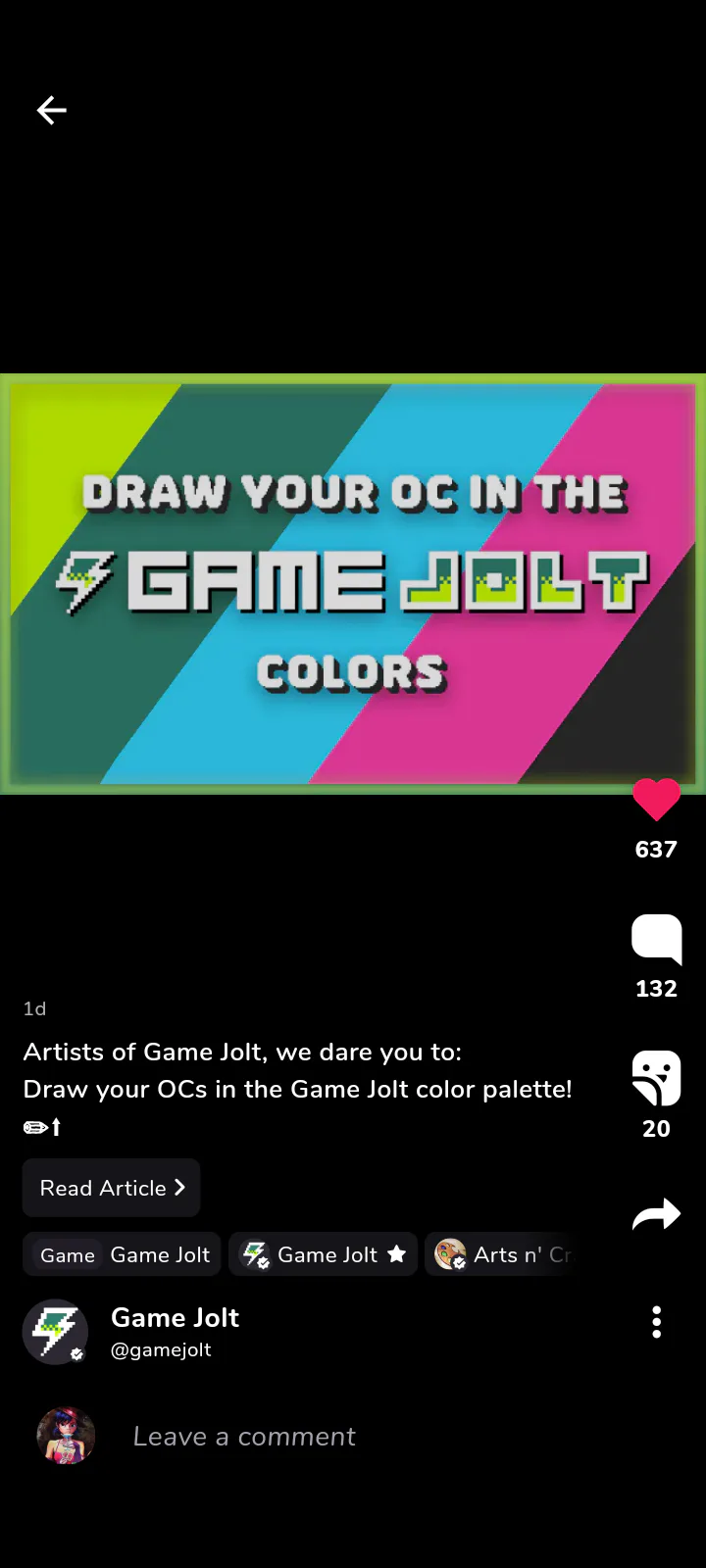Open the three-dot overflow menu
Image resolution: width=706 pixels, height=1568 pixels.
[x=656, y=1322]
